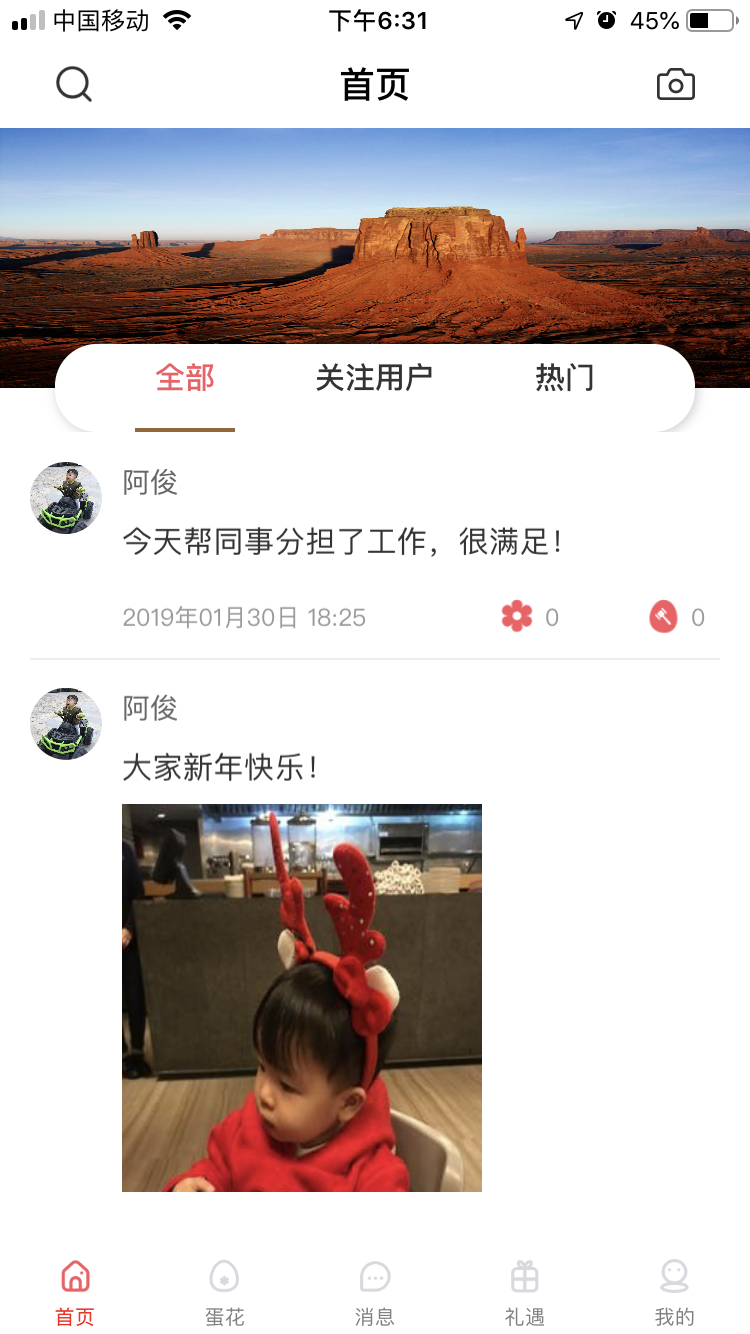
Task: Open 阿俊's avatar on the 分担了工作 post
Action: [x=66, y=498]
